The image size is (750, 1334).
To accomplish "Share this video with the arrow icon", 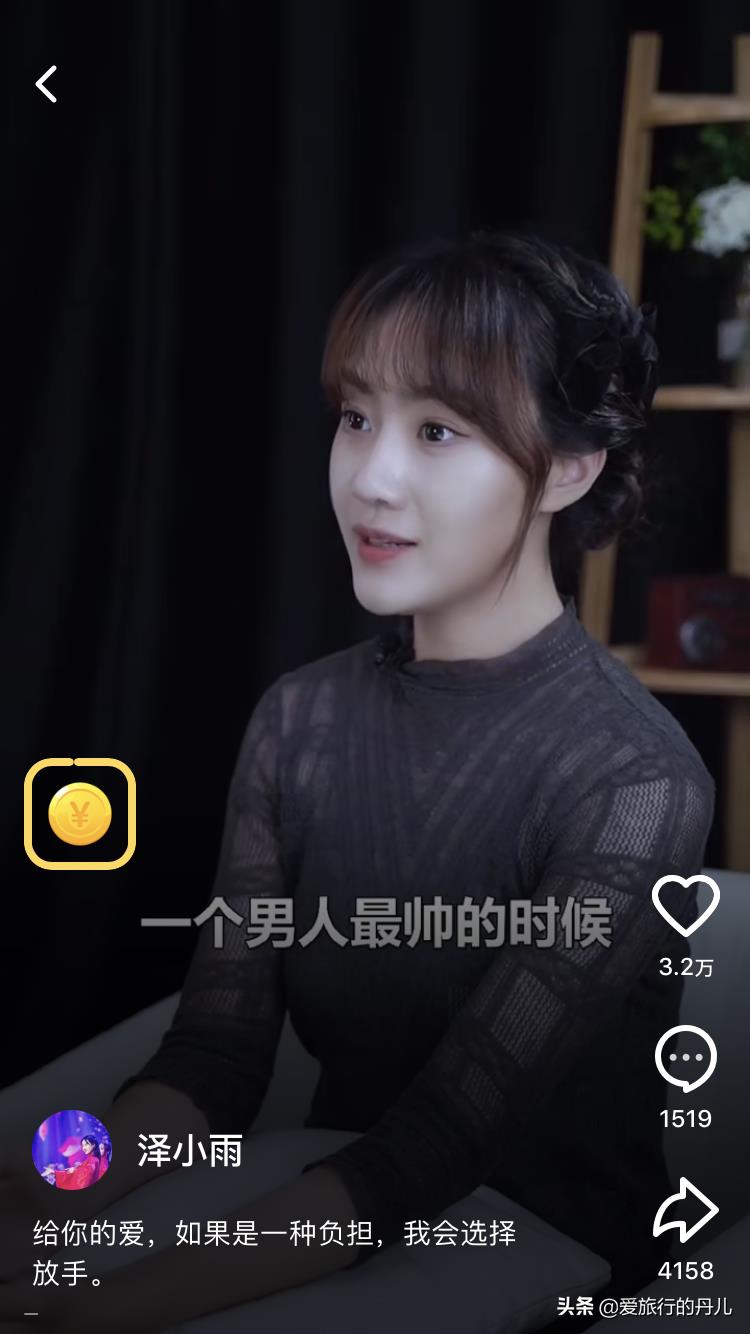I will click(x=686, y=1211).
